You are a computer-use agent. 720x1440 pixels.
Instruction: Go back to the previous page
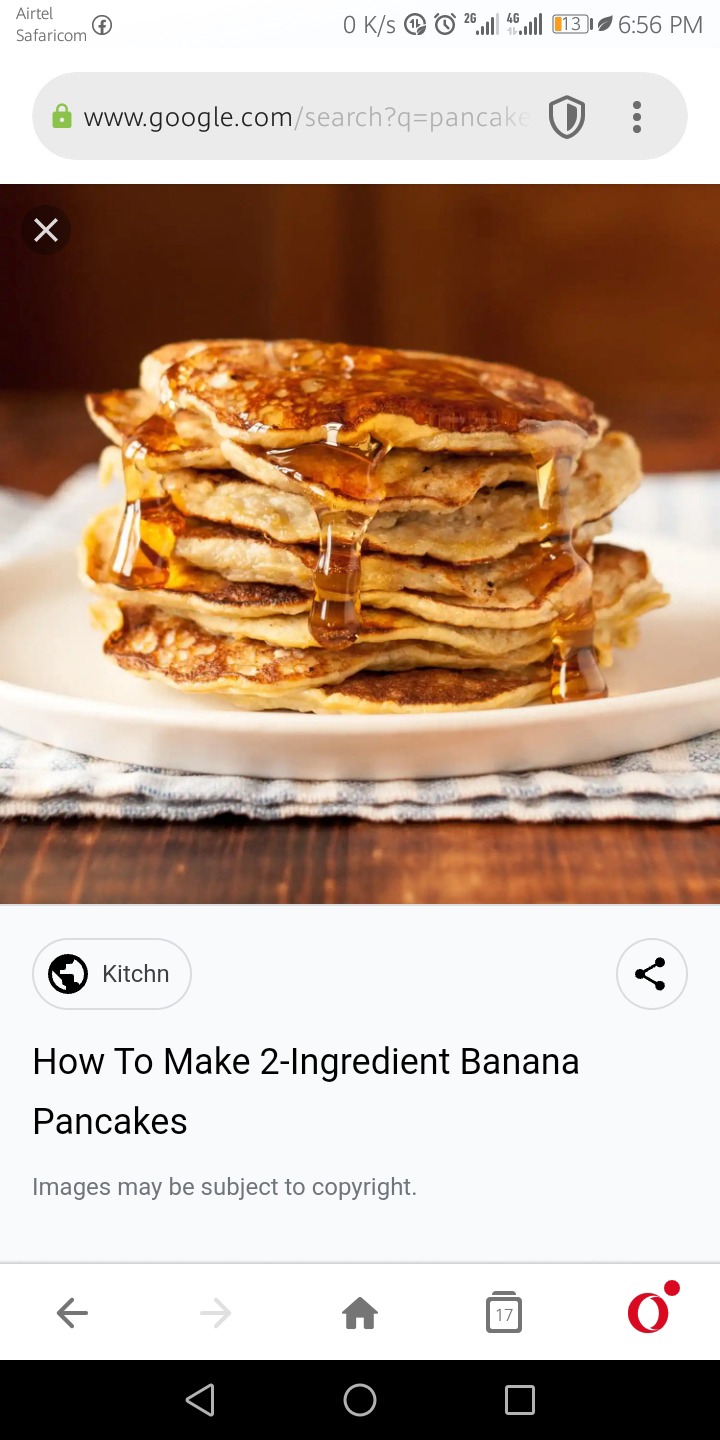72,1313
